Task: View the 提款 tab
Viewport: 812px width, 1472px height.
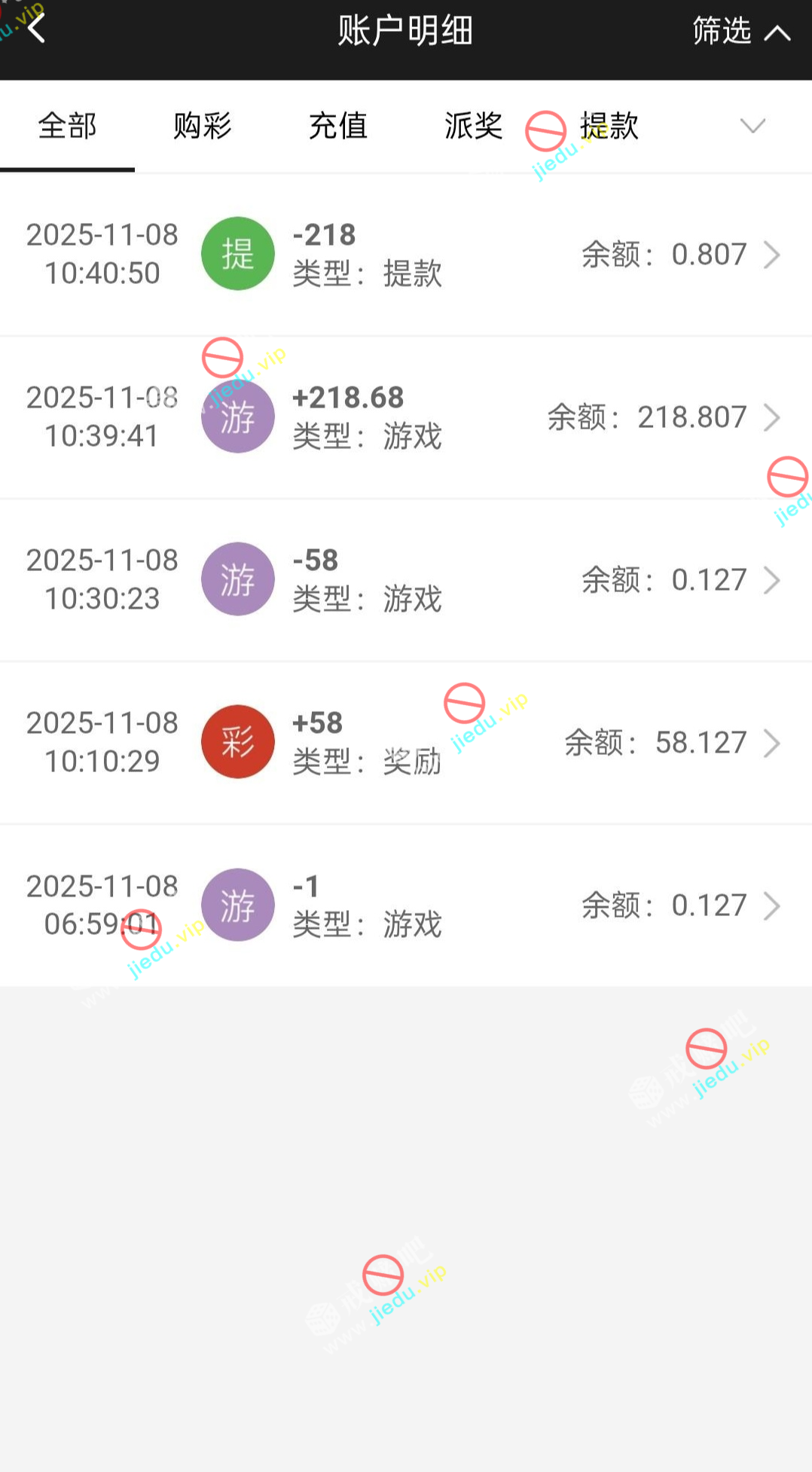Action: (609, 126)
